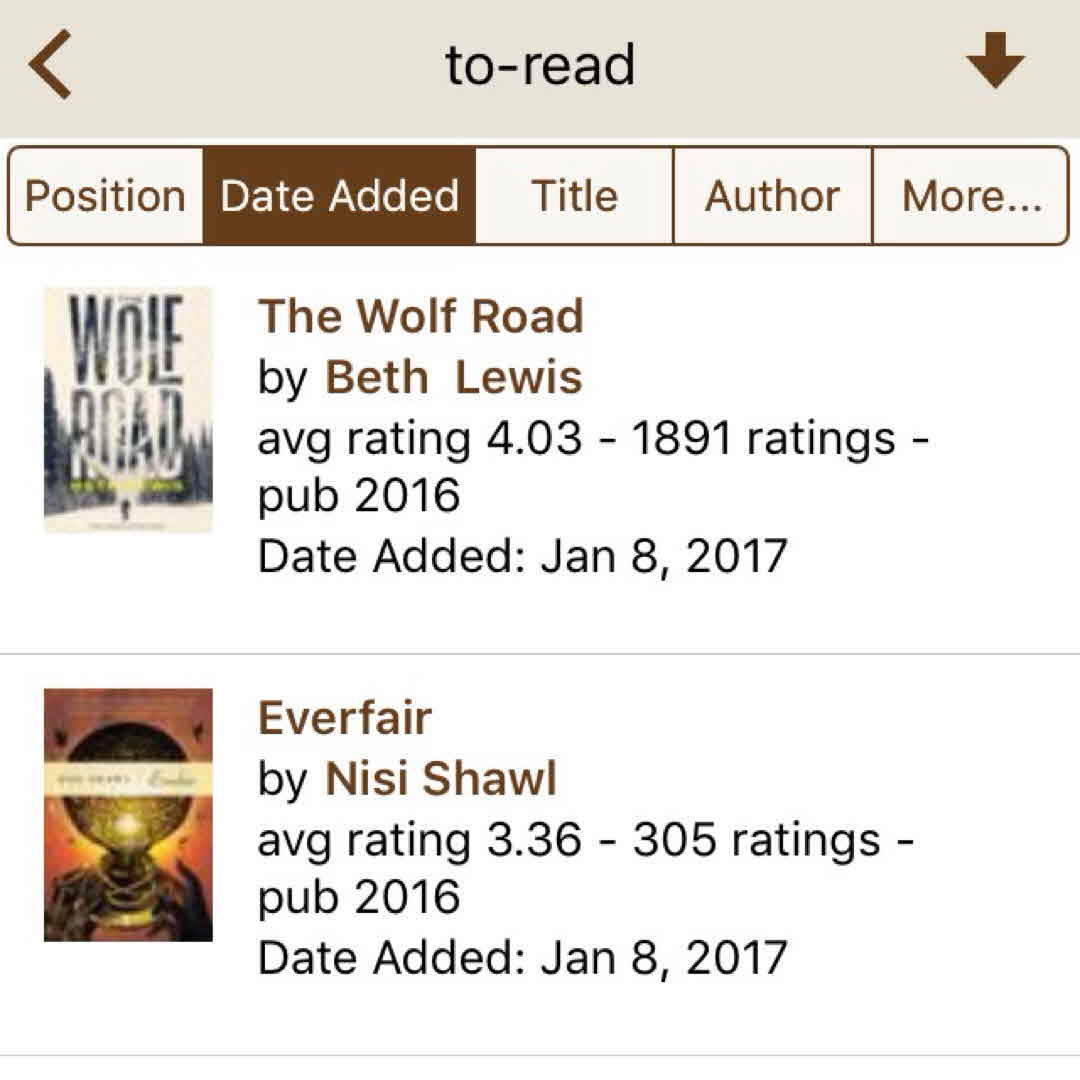Tap the down arrow sort-order icon
Image resolution: width=1080 pixels, height=1080 pixels.
pos(995,62)
